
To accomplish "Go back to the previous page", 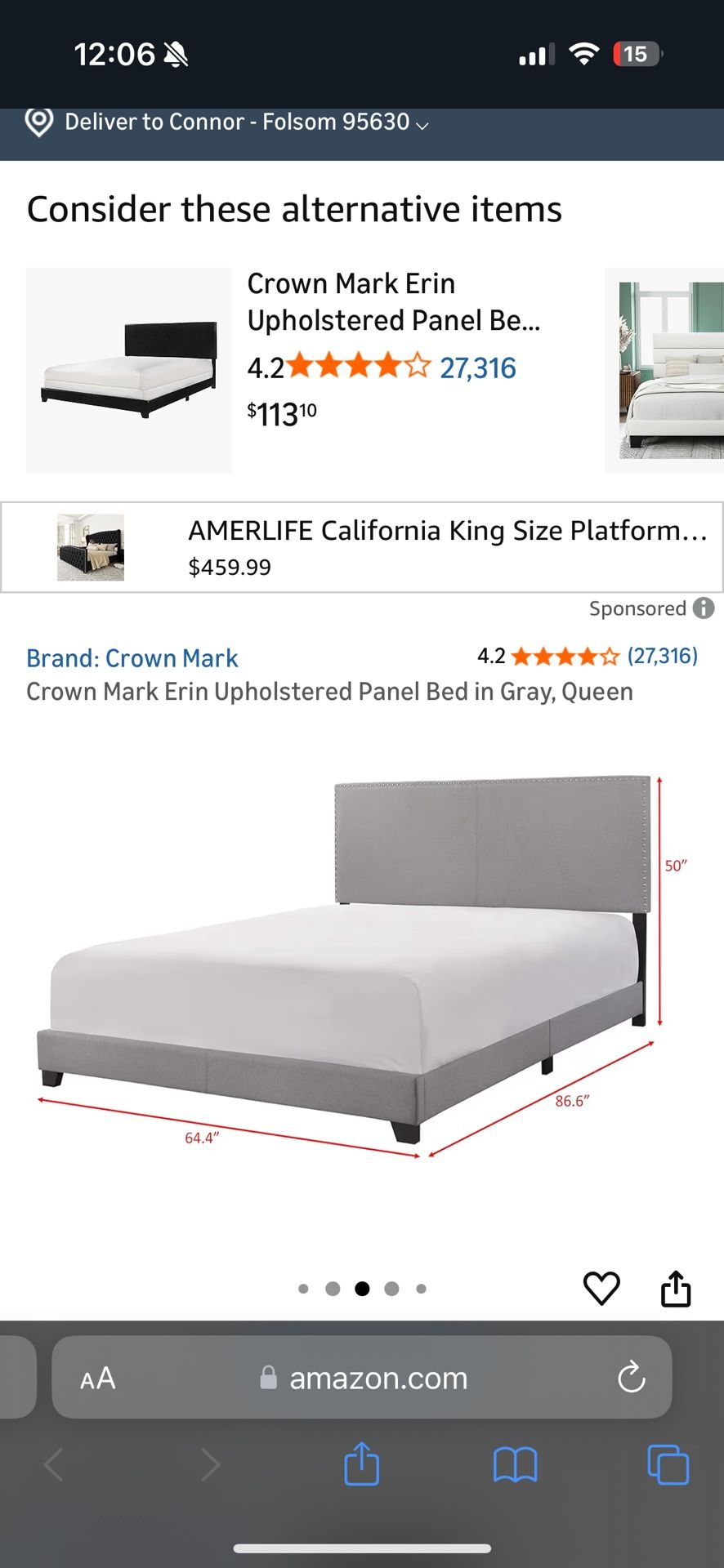I will (x=54, y=1464).
